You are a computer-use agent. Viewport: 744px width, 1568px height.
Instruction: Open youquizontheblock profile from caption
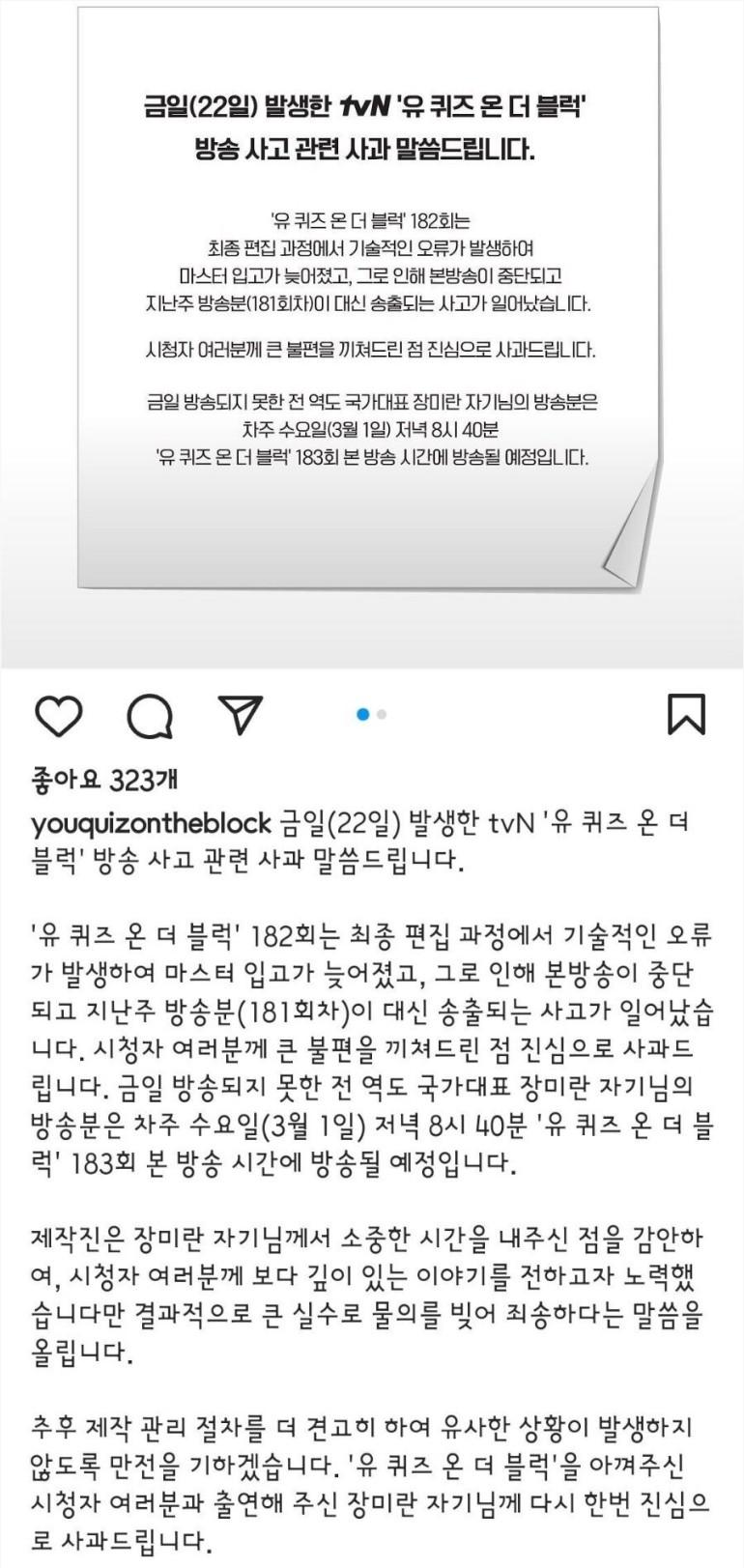coord(151,823)
